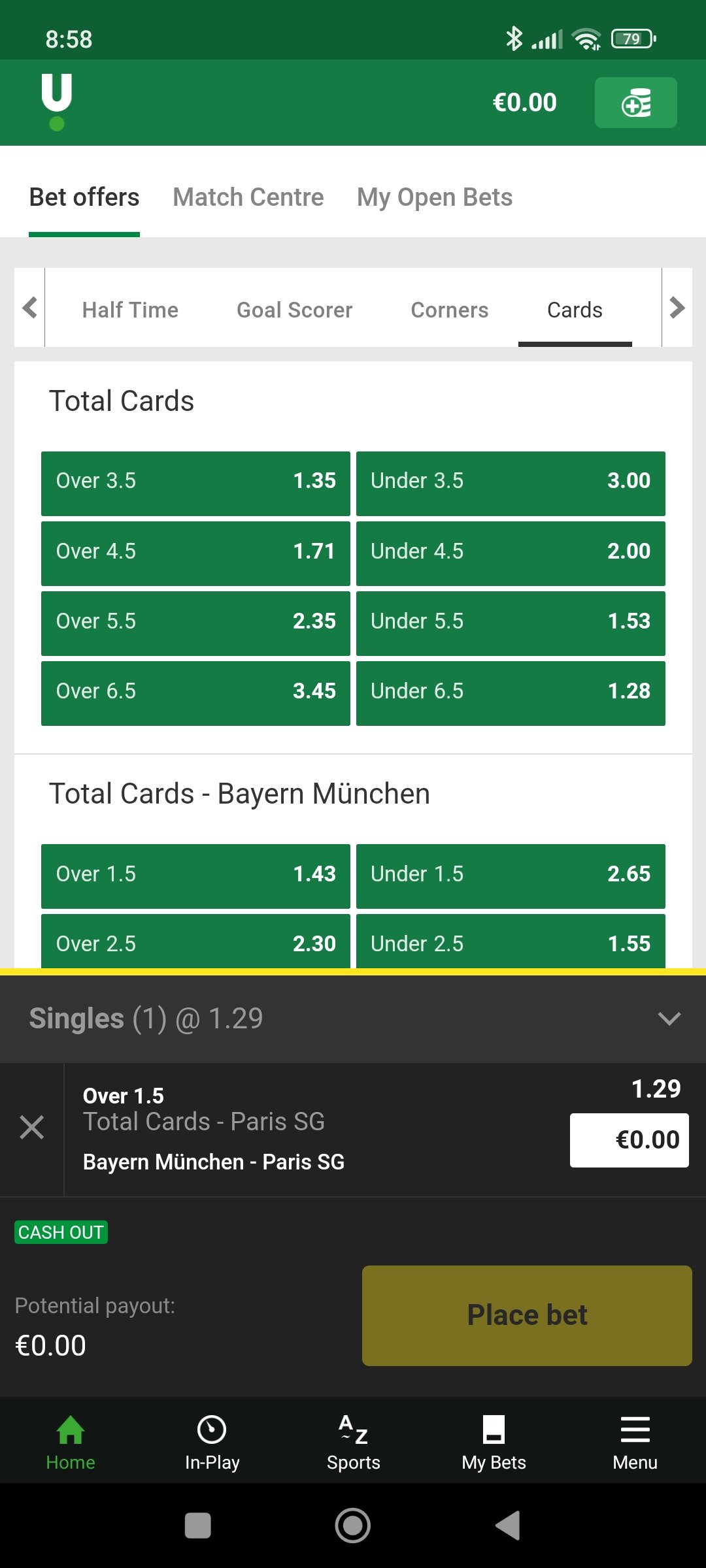This screenshot has height=1568, width=706.
Task: Show next market categories with right arrow
Action: pos(677,307)
